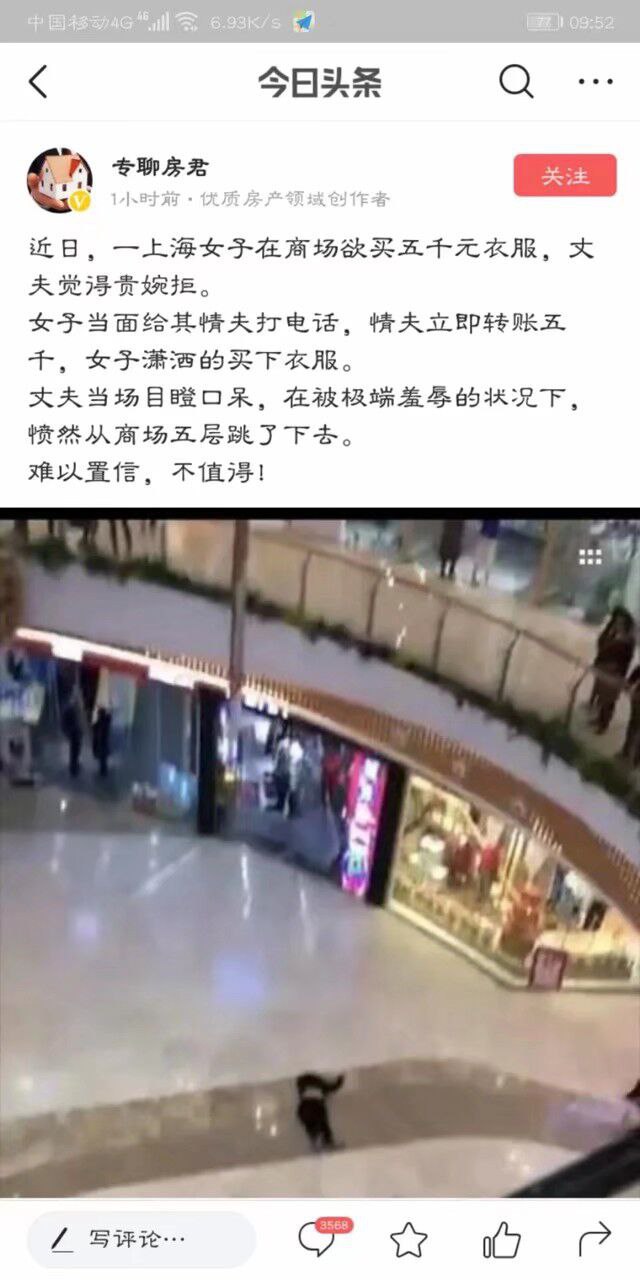Open the mall video thumbnail
640x1280 pixels.
(x=320, y=855)
